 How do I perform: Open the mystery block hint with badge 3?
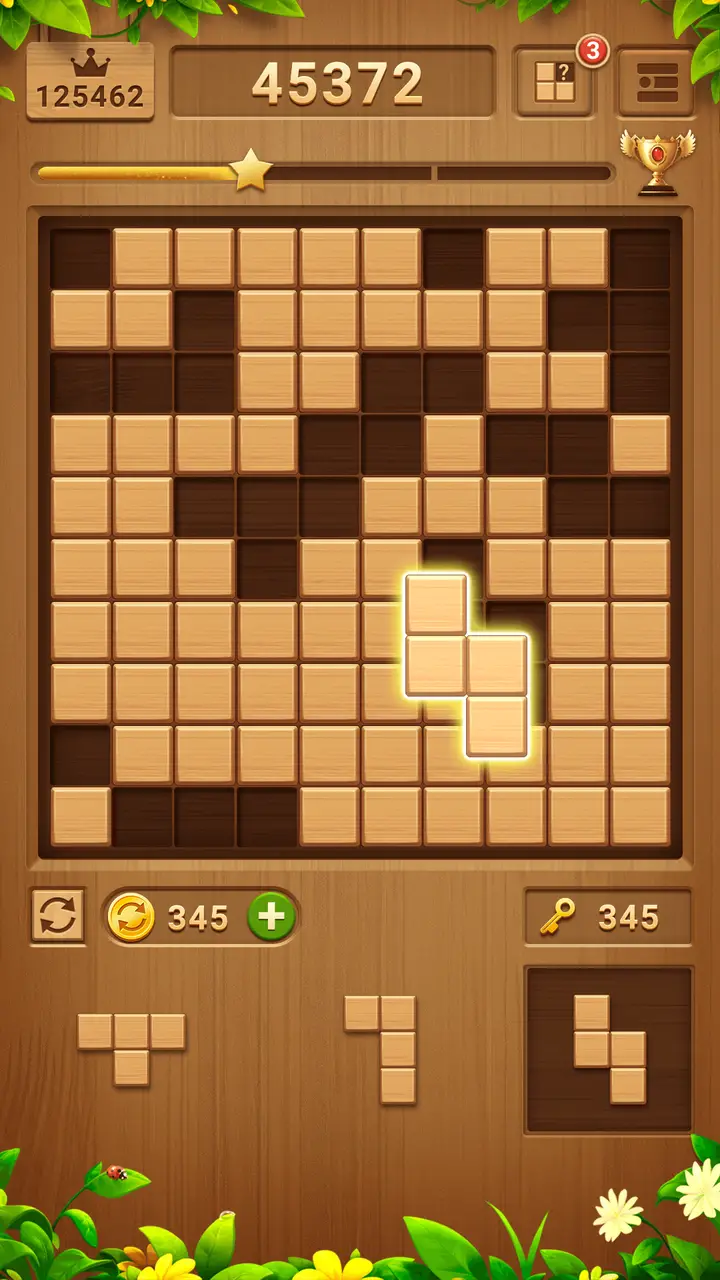tap(555, 82)
